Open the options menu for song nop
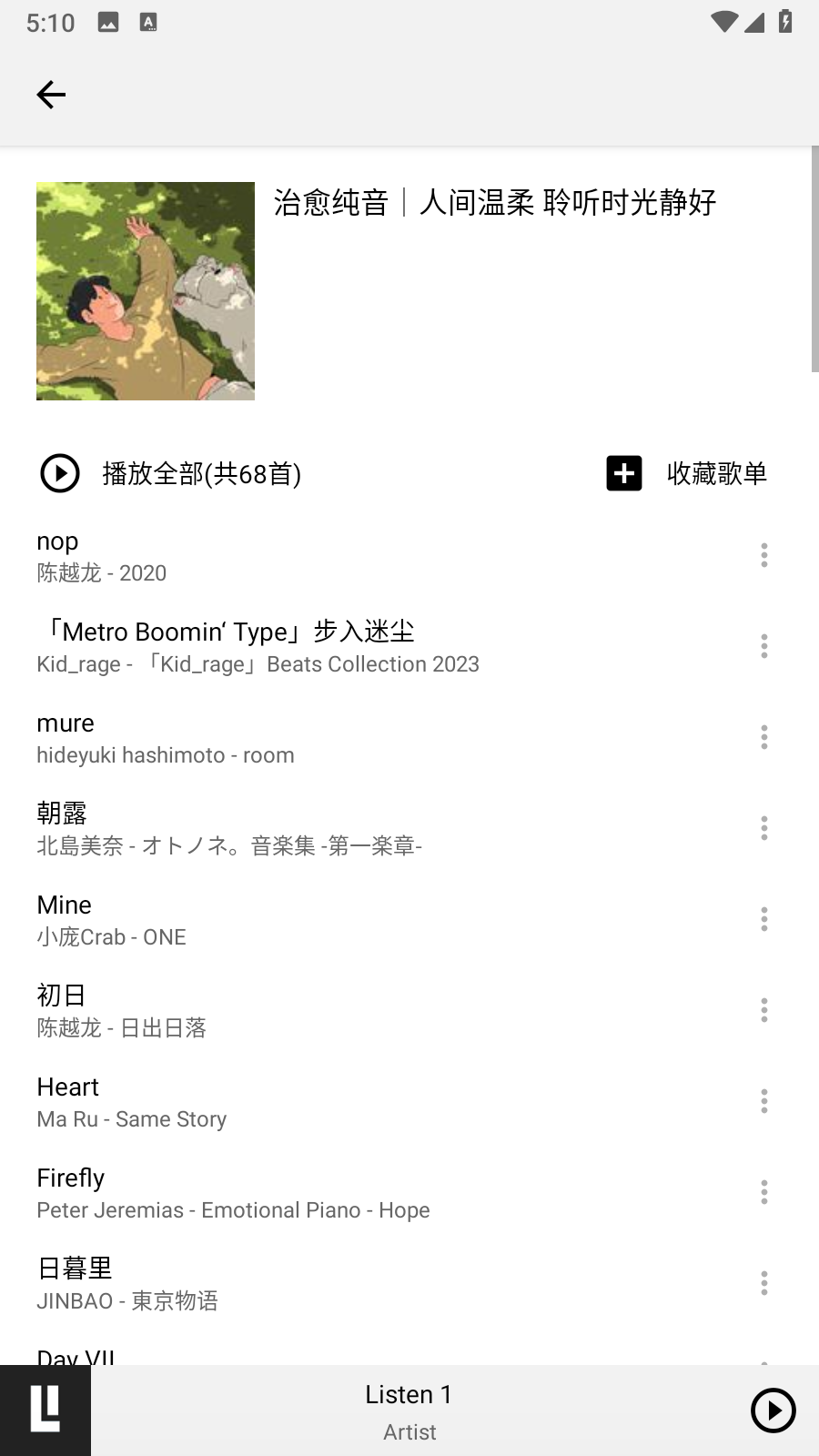 [763, 555]
